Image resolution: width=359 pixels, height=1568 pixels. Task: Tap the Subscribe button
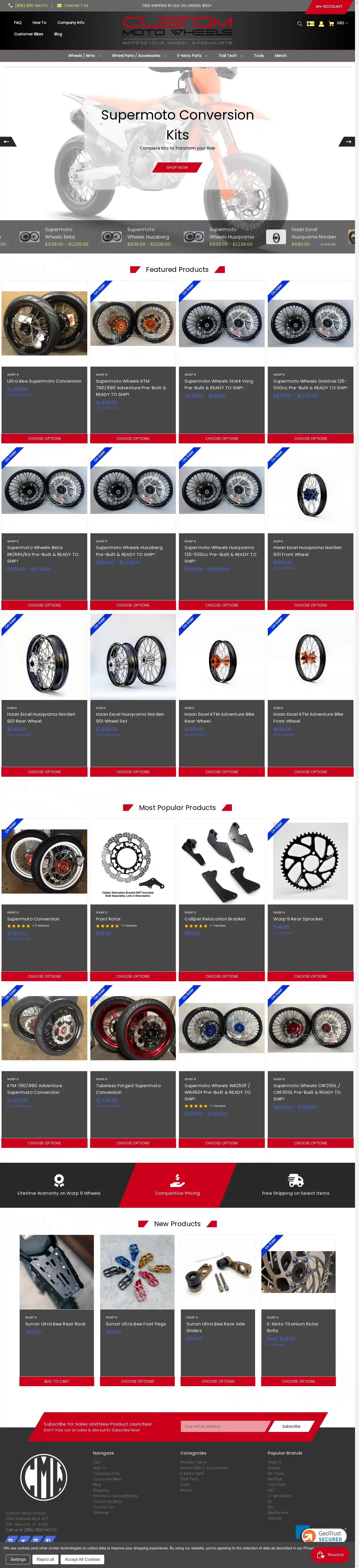pos(291,1426)
